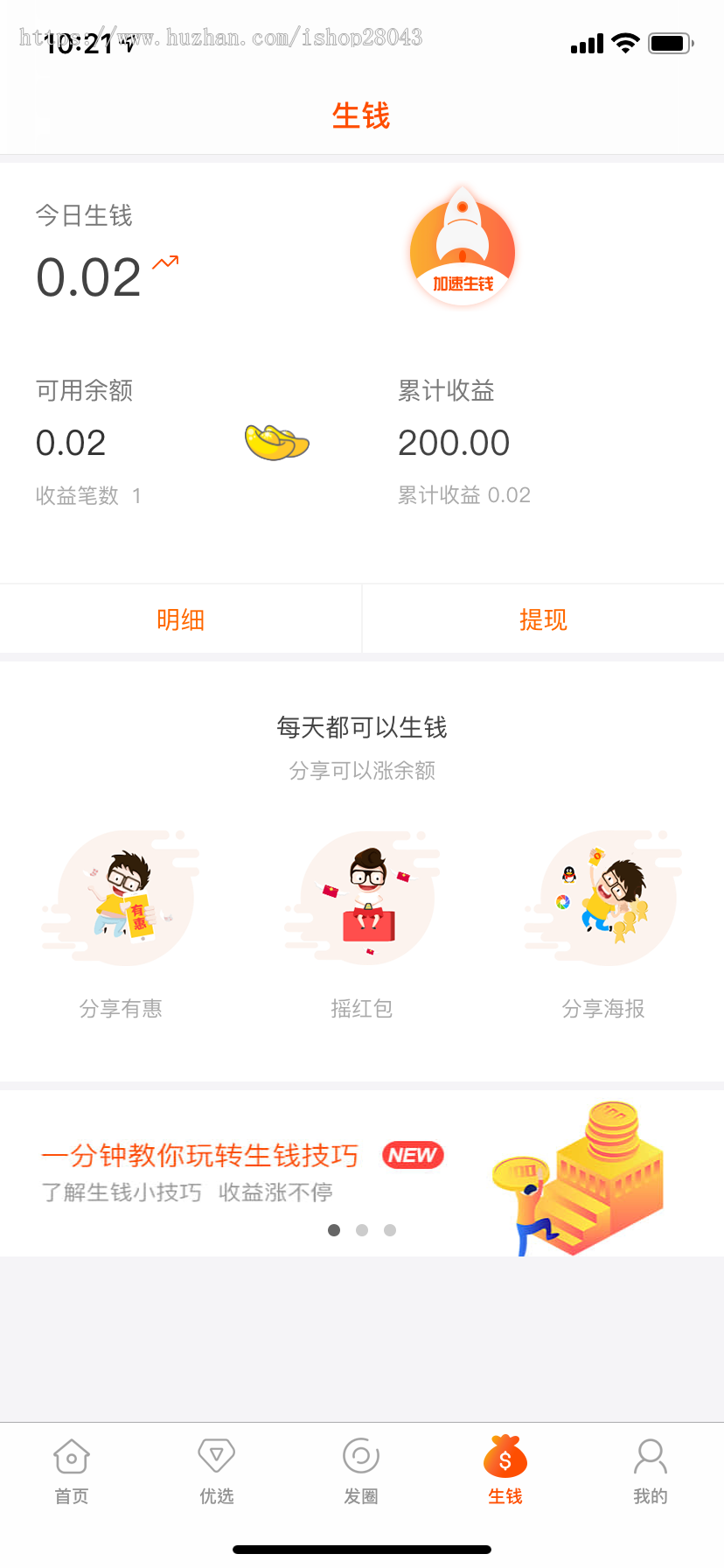Open the 明细 details button
The image size is (724, 1568).
click(180, 619)
